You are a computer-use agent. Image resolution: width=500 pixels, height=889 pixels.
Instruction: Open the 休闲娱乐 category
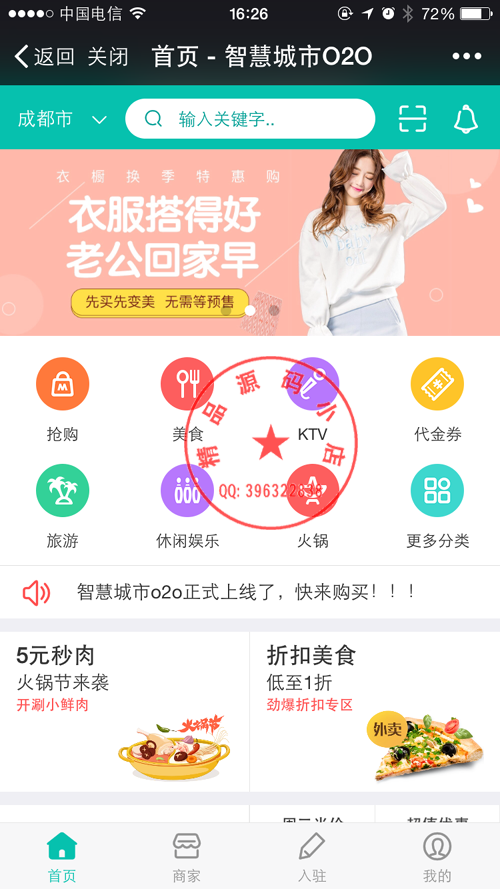coord(187,506)
